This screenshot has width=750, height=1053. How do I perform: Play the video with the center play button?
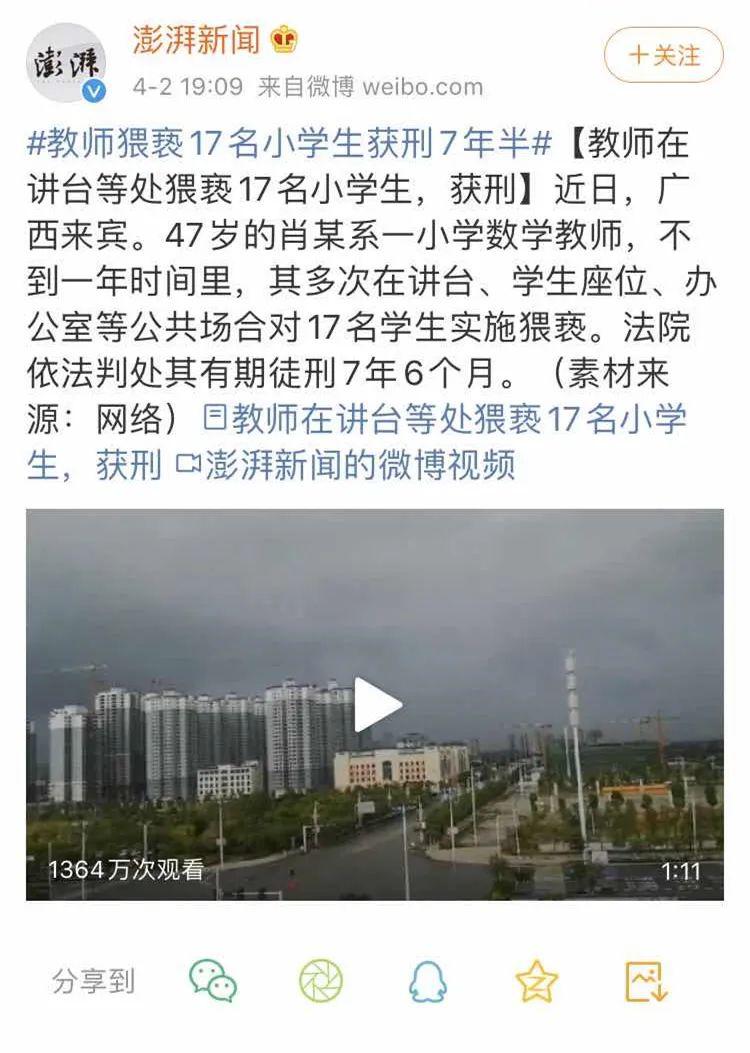click(x=376, y=705)
